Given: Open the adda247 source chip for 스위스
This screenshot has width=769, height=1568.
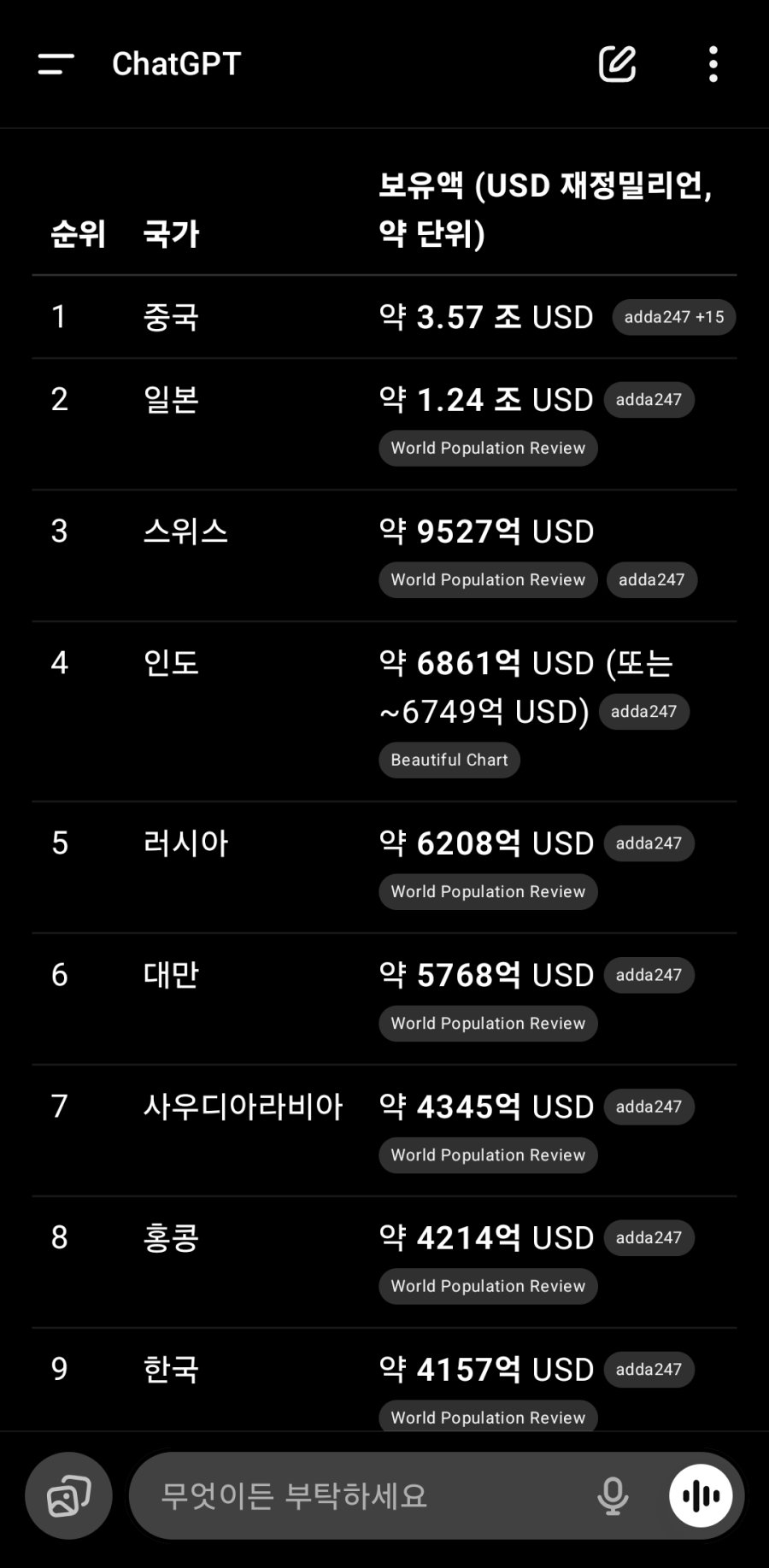Looking at the screenshot, I should (651, 580).
